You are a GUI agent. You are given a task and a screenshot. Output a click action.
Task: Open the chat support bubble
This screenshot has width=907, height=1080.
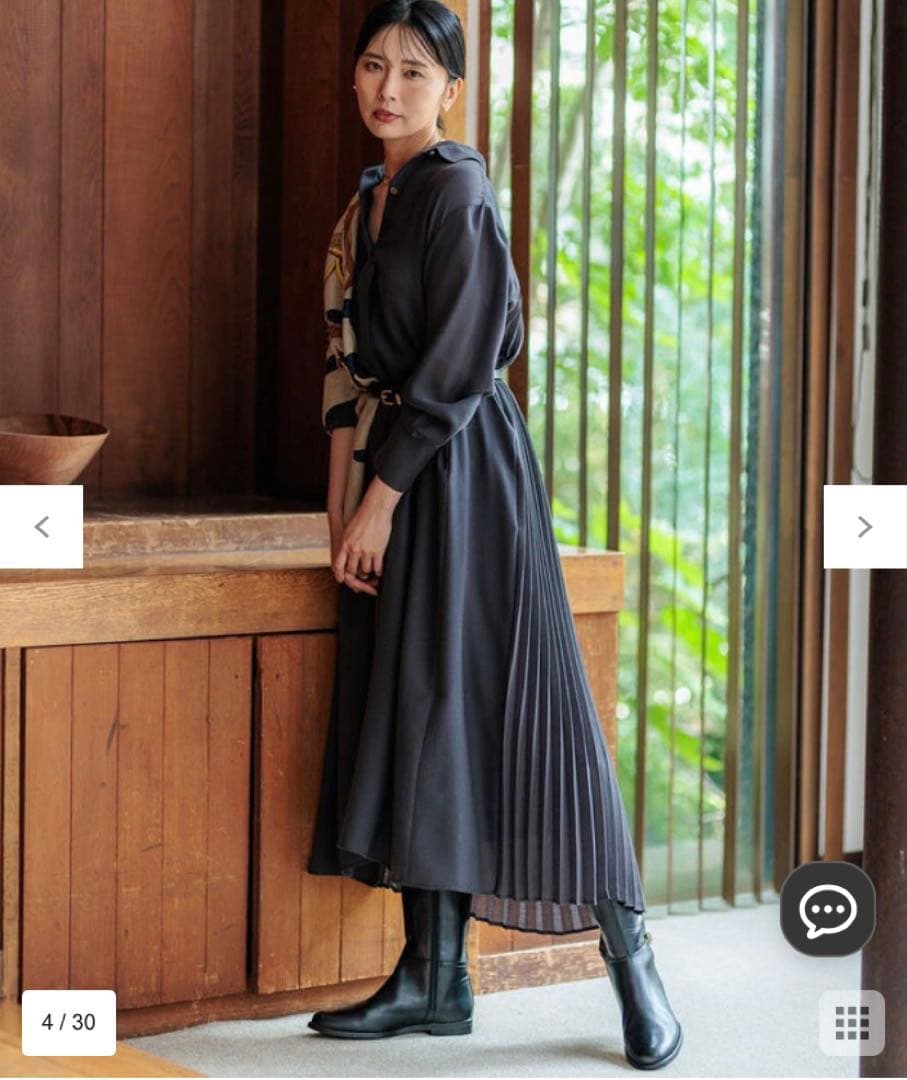click(828, 909)
